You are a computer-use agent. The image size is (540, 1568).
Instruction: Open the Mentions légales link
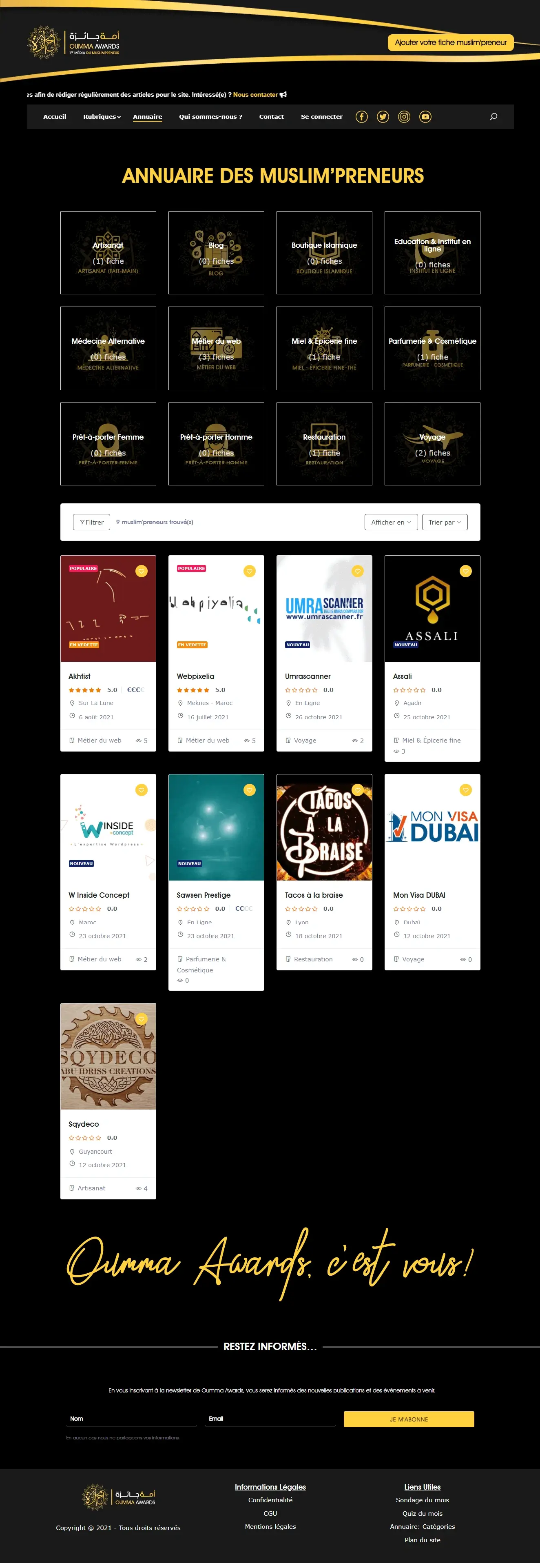click(270, 1526)
